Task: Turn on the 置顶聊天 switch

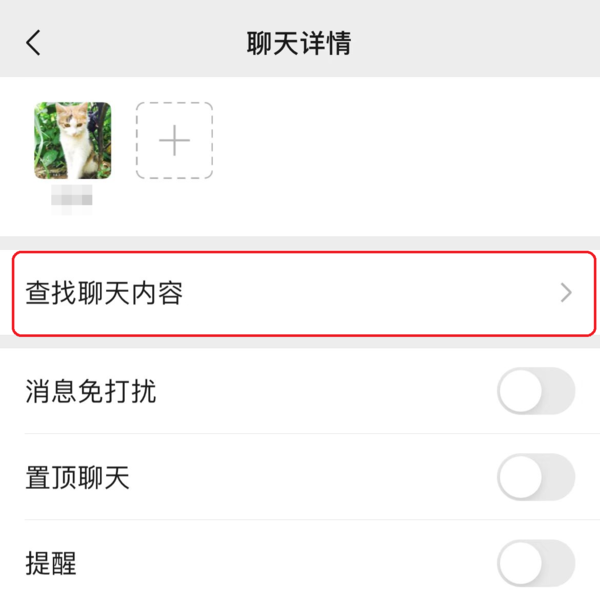Action: 536,477
